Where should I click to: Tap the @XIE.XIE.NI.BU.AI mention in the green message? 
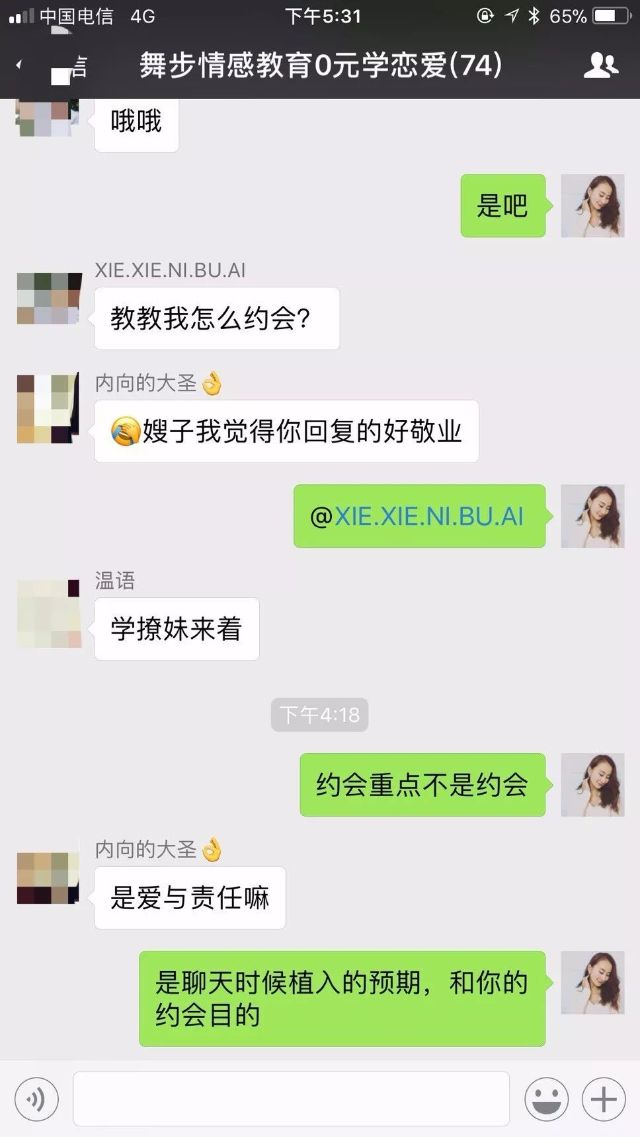[x=419, y=516]
